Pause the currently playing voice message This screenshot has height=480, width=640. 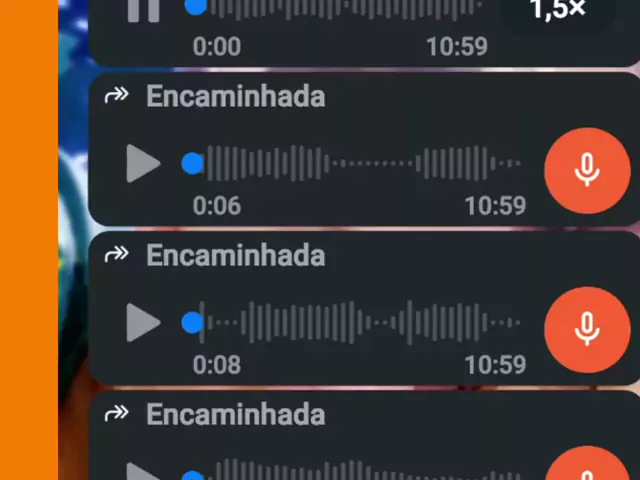coord(143,9)
